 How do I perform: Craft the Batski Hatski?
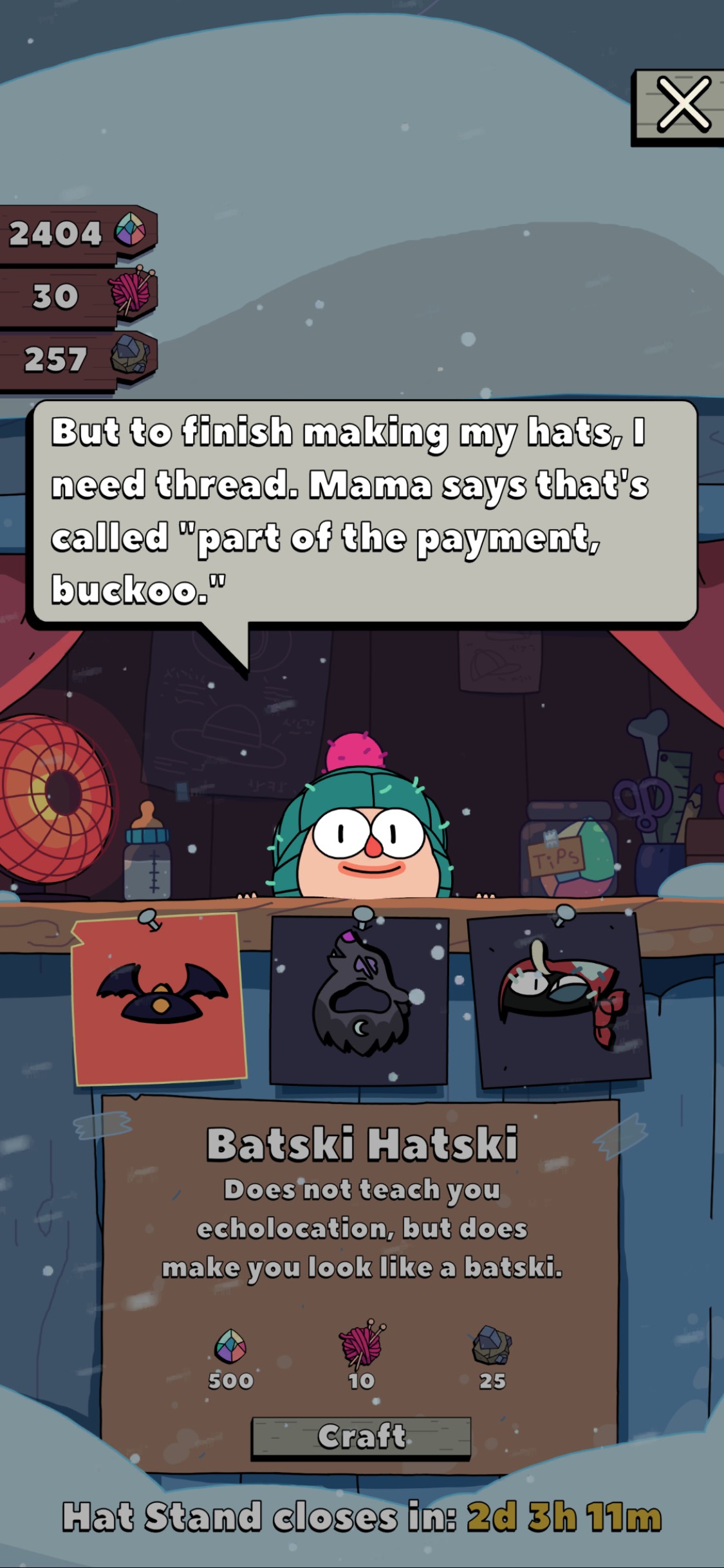[361, 1437]
